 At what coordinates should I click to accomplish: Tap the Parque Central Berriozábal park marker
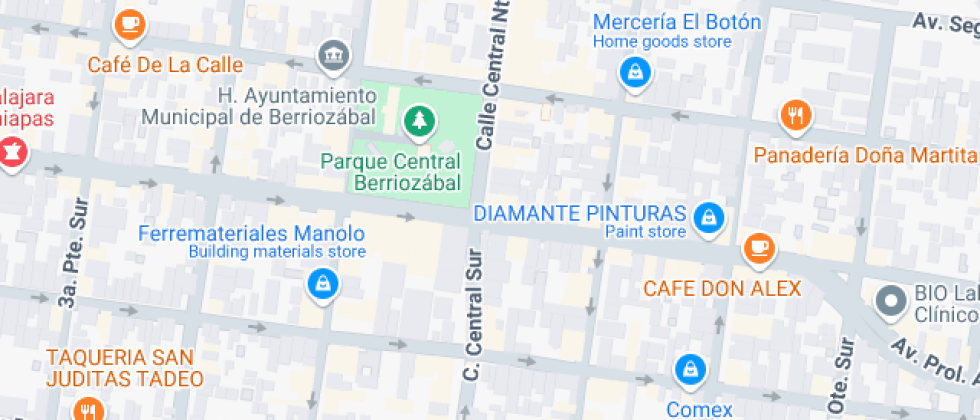pos(420,122)
